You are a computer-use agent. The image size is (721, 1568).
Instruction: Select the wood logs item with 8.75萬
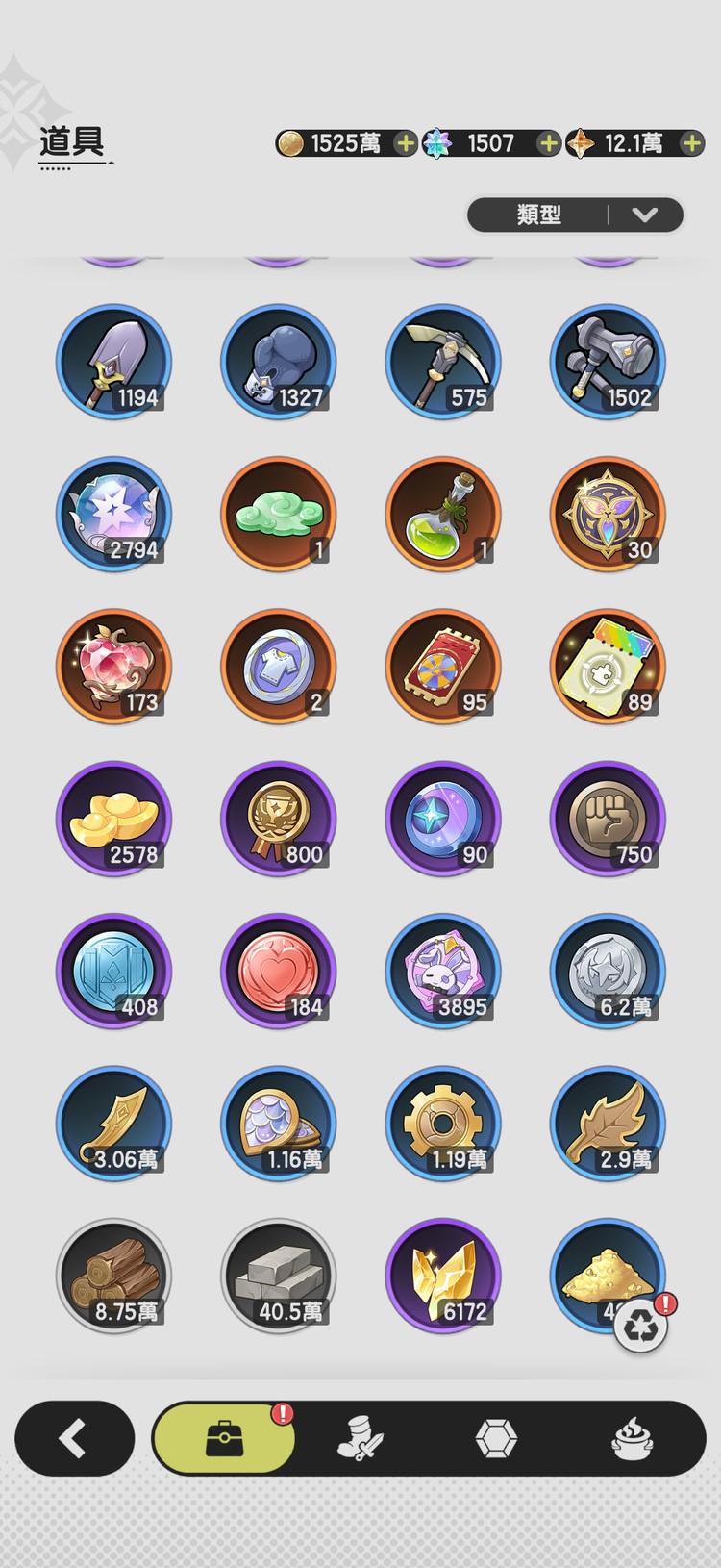click(113, 1277)
